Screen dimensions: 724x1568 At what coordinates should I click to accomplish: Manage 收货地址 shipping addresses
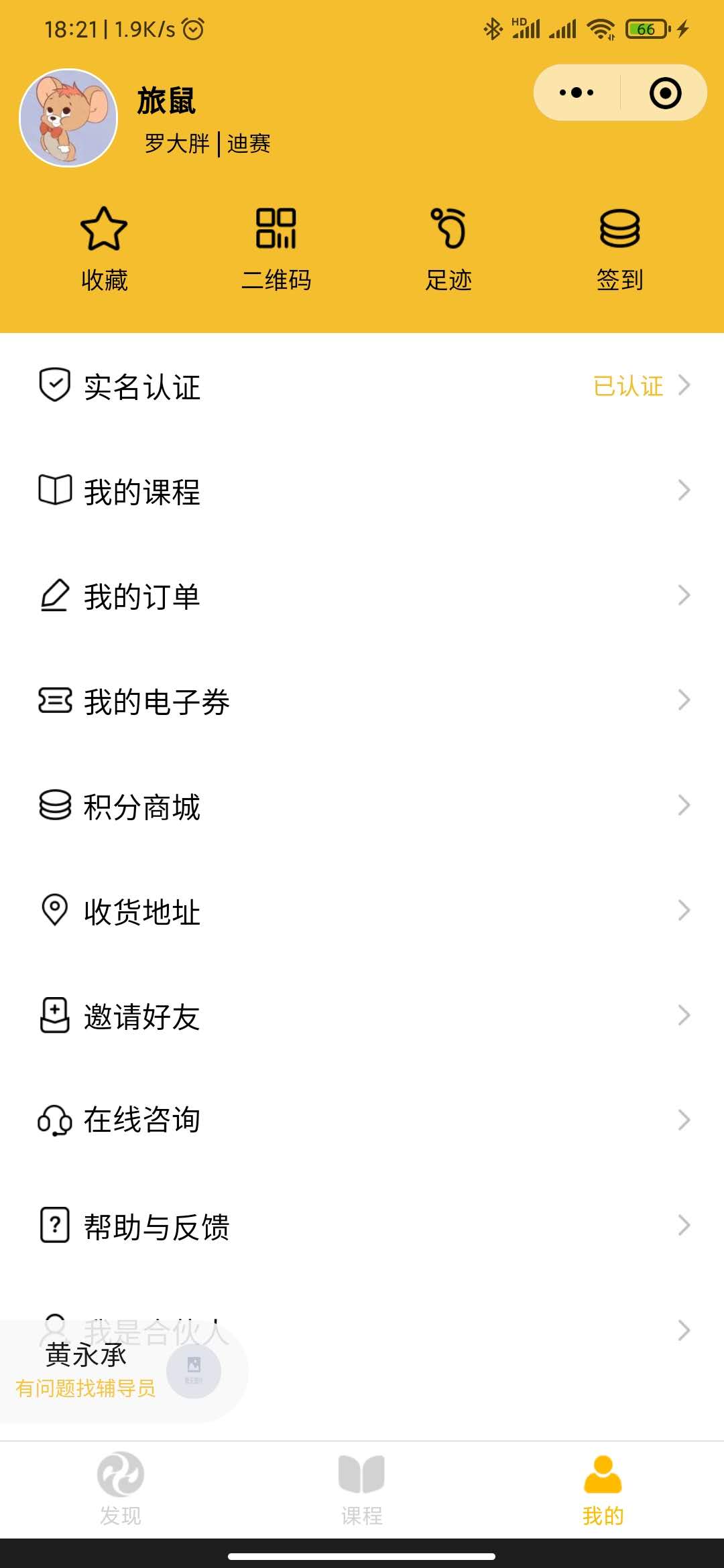[362, 911]
